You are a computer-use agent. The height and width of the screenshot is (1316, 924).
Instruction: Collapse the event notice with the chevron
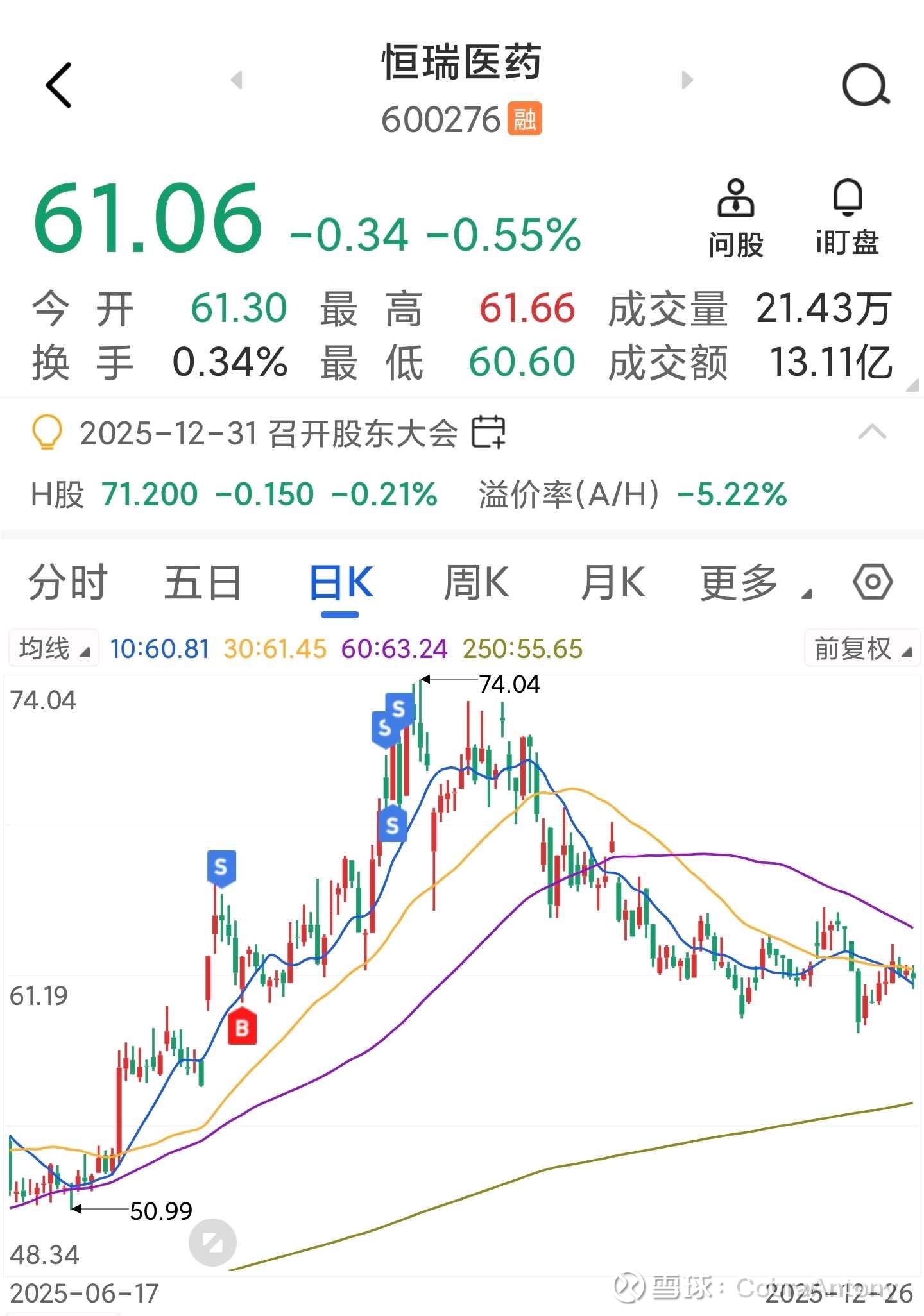tap(872, 432)
